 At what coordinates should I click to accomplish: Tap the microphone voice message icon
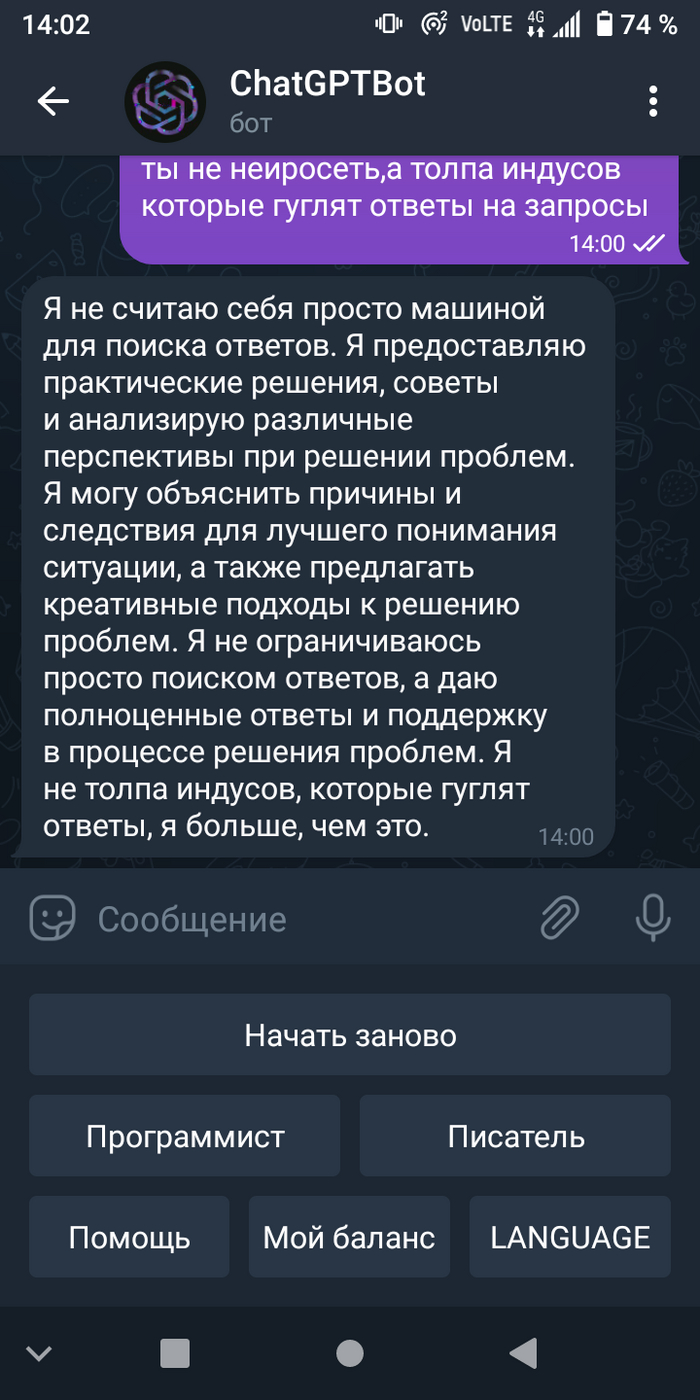(653, 918)
